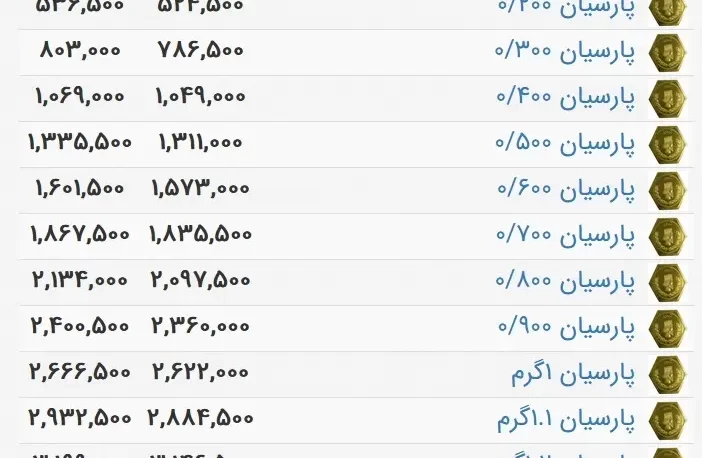View details for پارسیان ۰/۶۰۰
The image size is (702, 458).
pyautogui.click(x=565, y=190)
